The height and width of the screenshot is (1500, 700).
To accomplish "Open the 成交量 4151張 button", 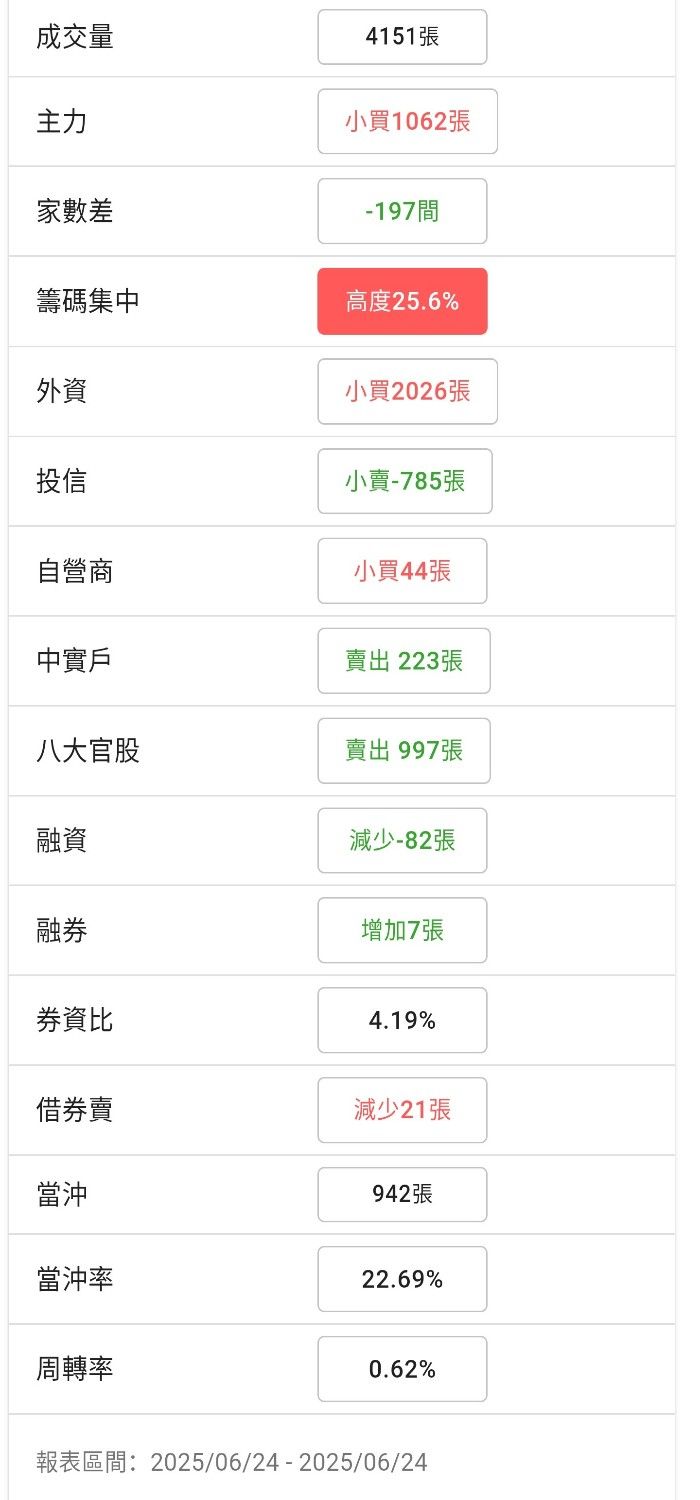I will tap(402, 37).
